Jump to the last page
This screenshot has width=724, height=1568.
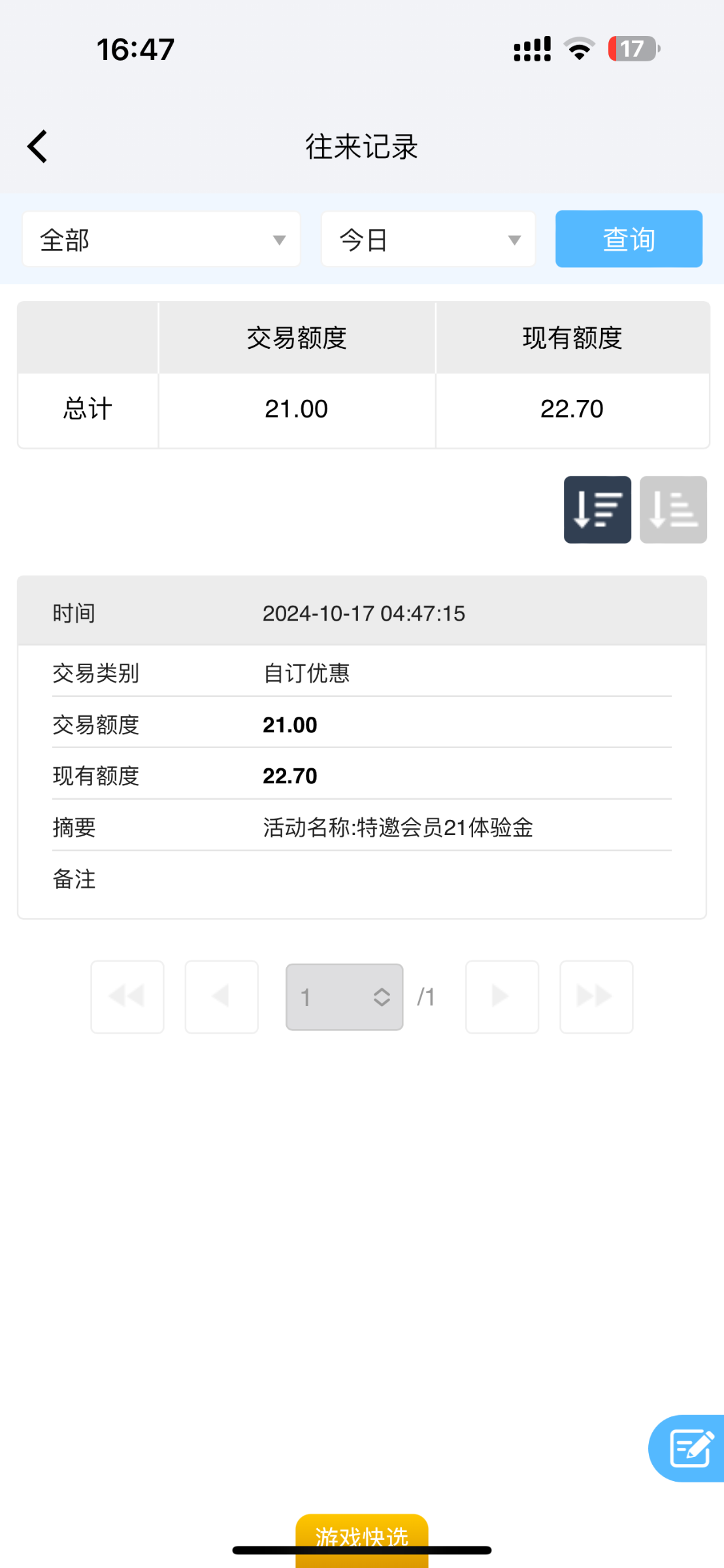(x=596, y=996)
